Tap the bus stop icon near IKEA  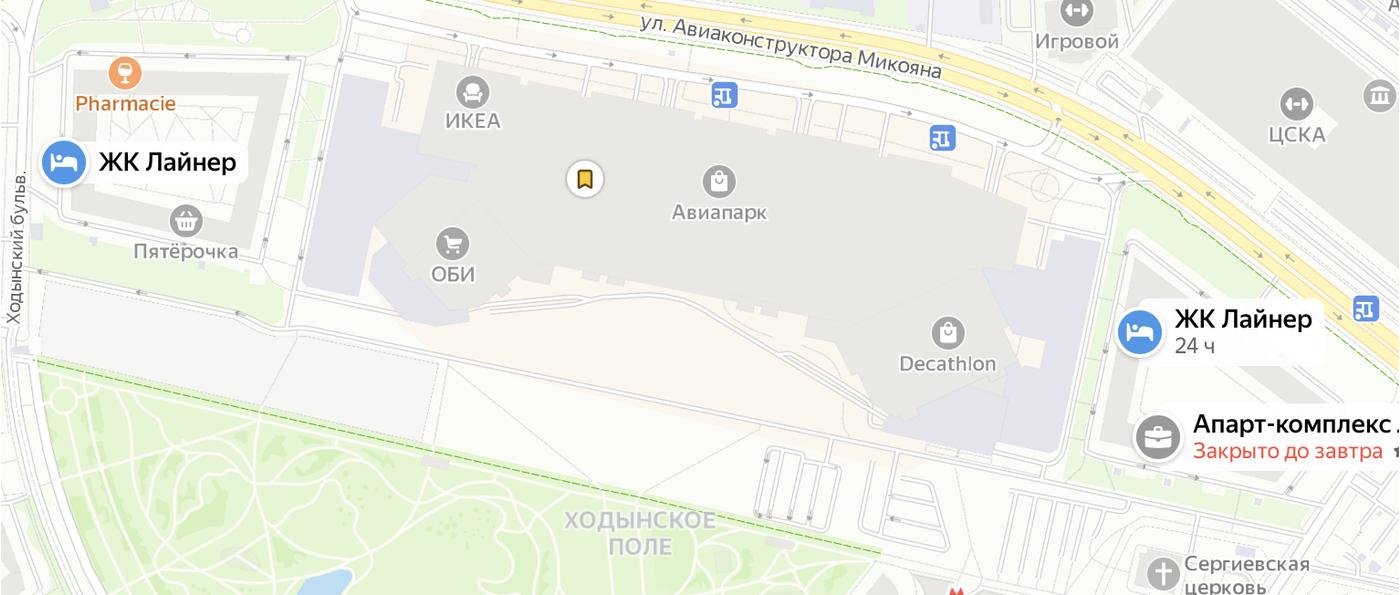point(724,95)
